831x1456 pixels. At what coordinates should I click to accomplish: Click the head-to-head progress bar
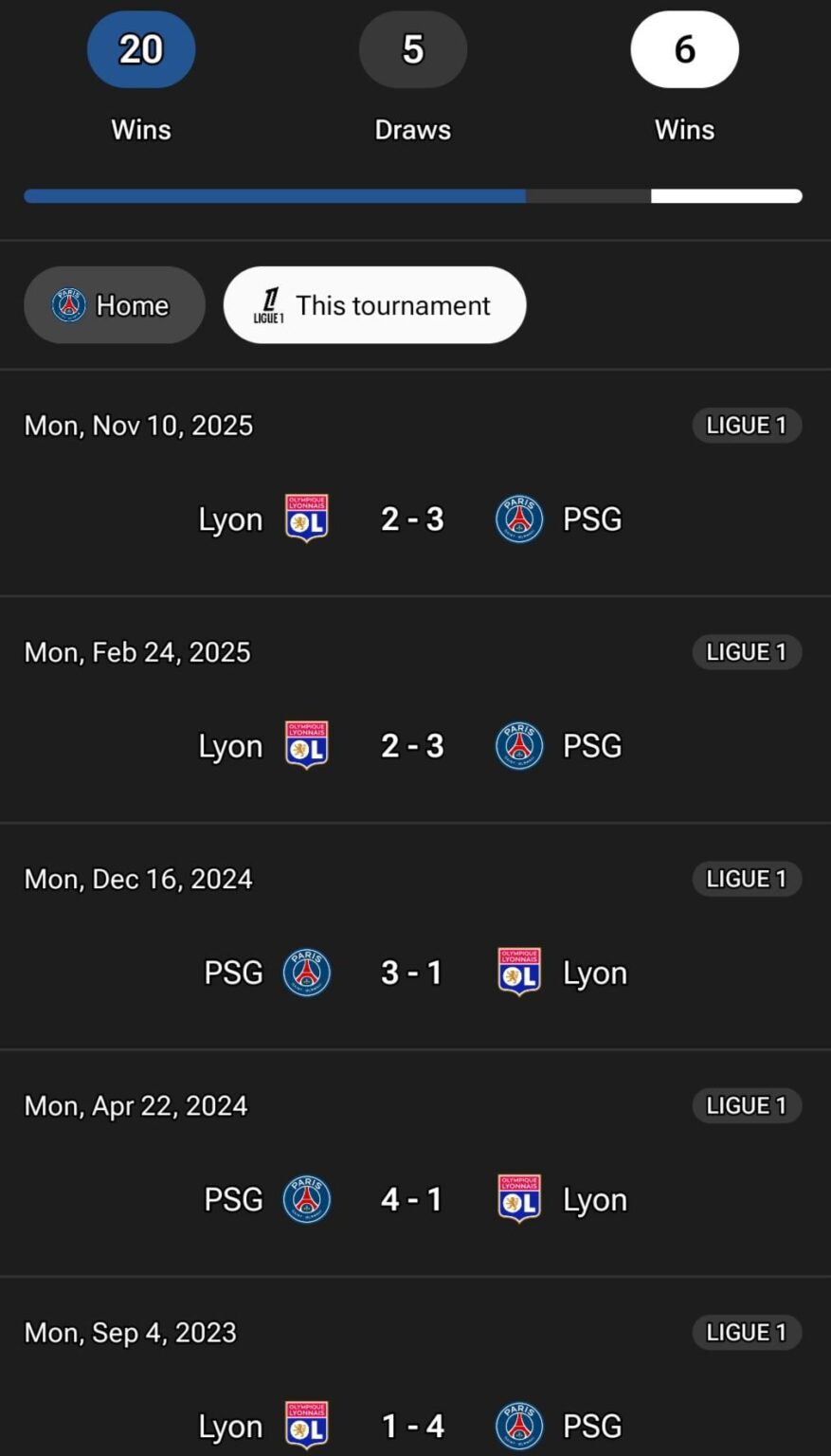coord(415,196)
